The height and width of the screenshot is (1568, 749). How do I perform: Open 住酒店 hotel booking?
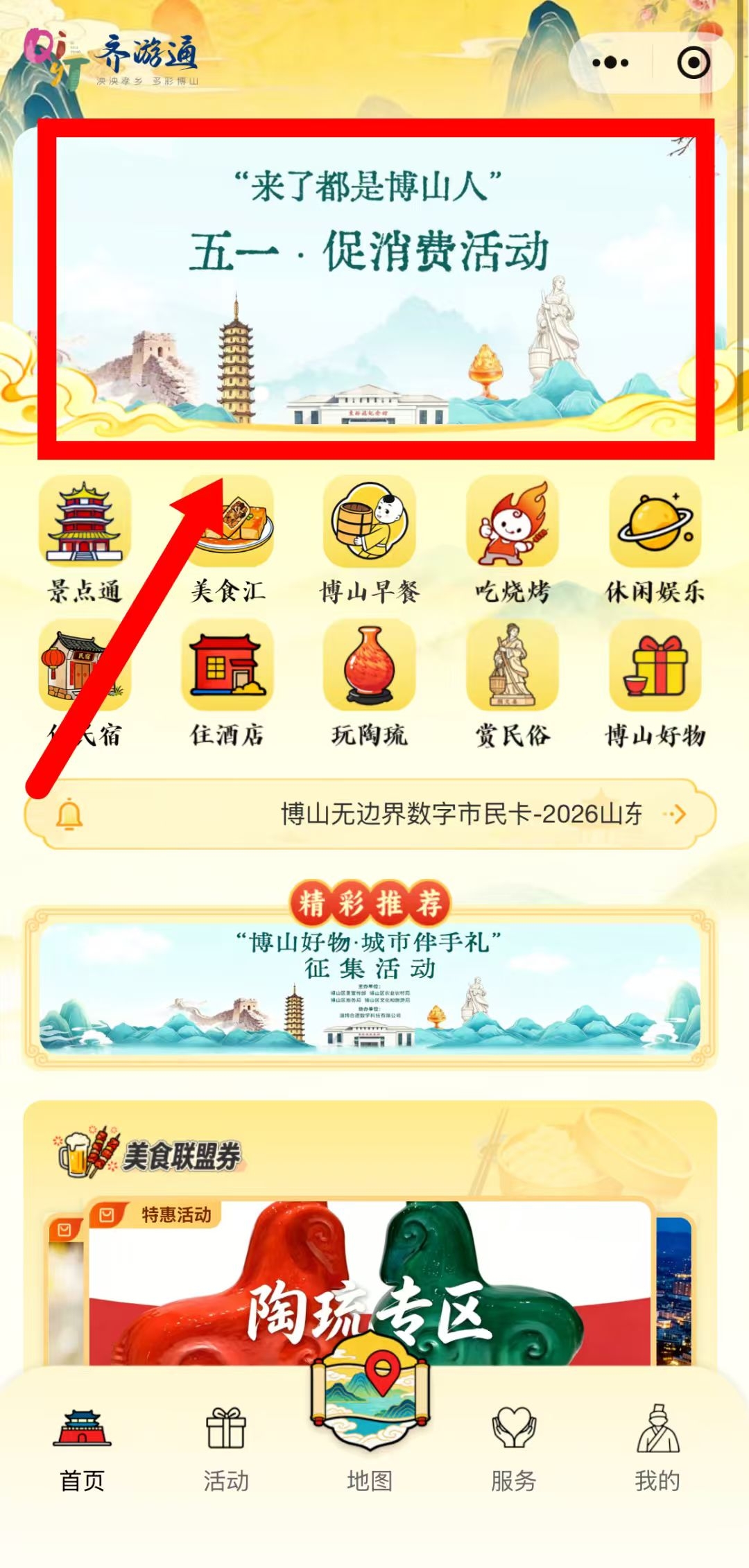(x=227, y=684)
